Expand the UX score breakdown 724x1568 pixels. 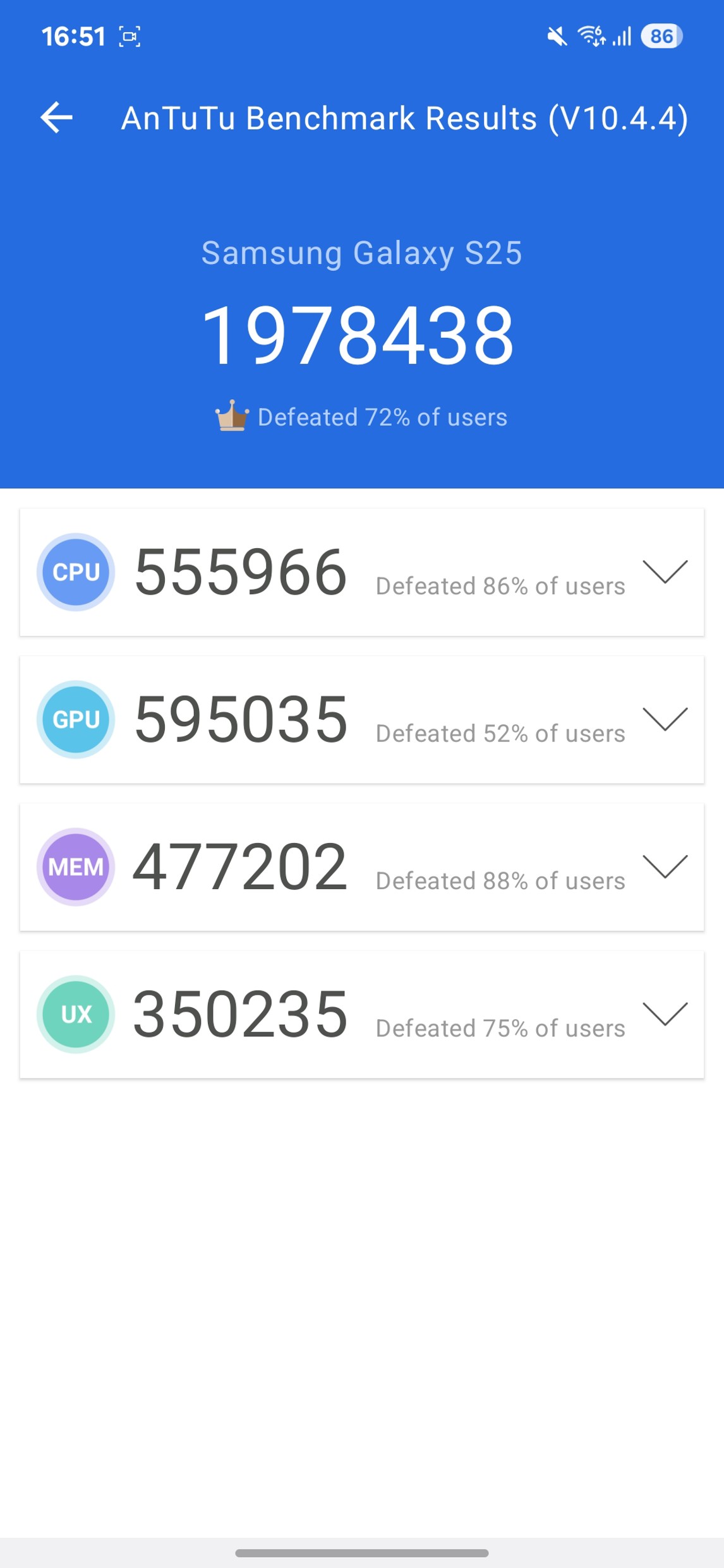(665, 1014)
